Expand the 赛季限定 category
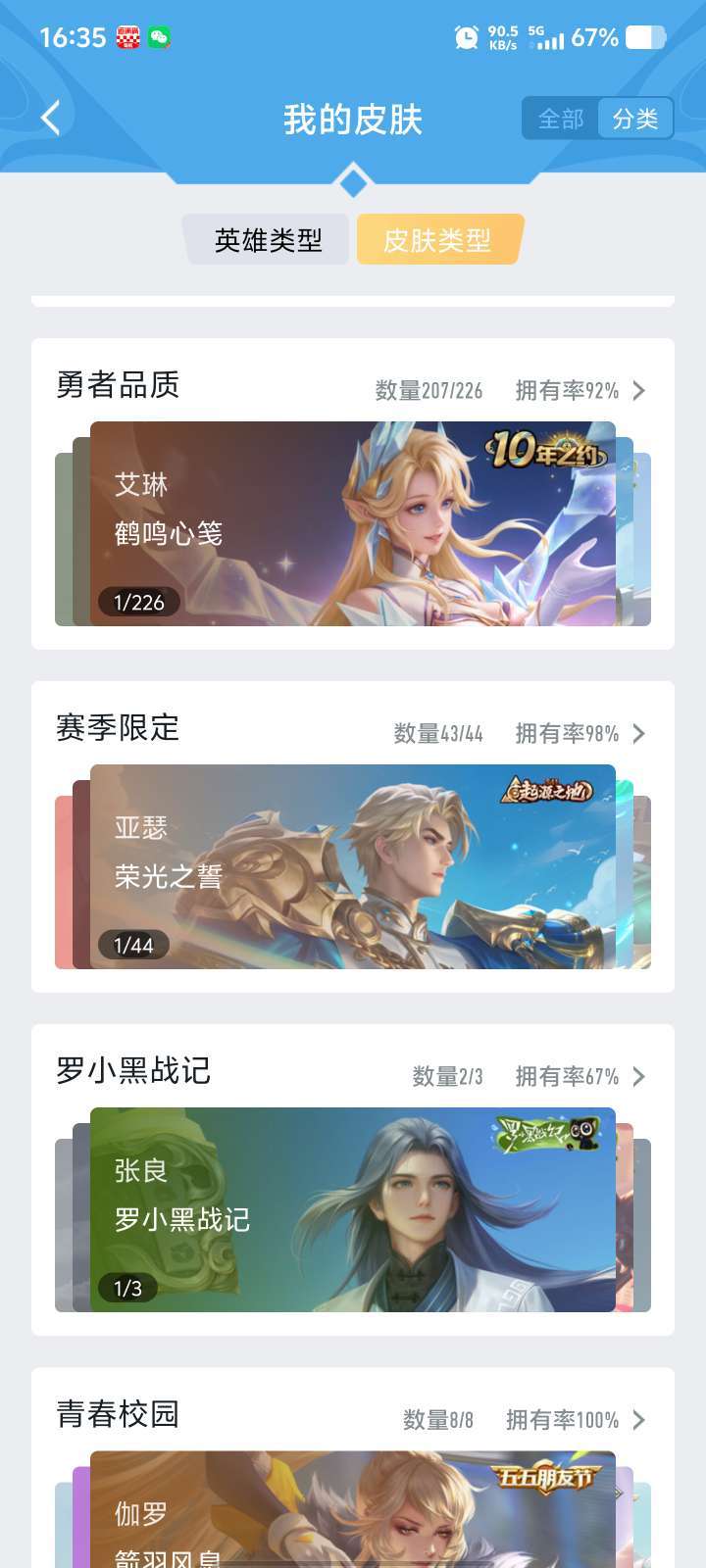 click(638, 732)
